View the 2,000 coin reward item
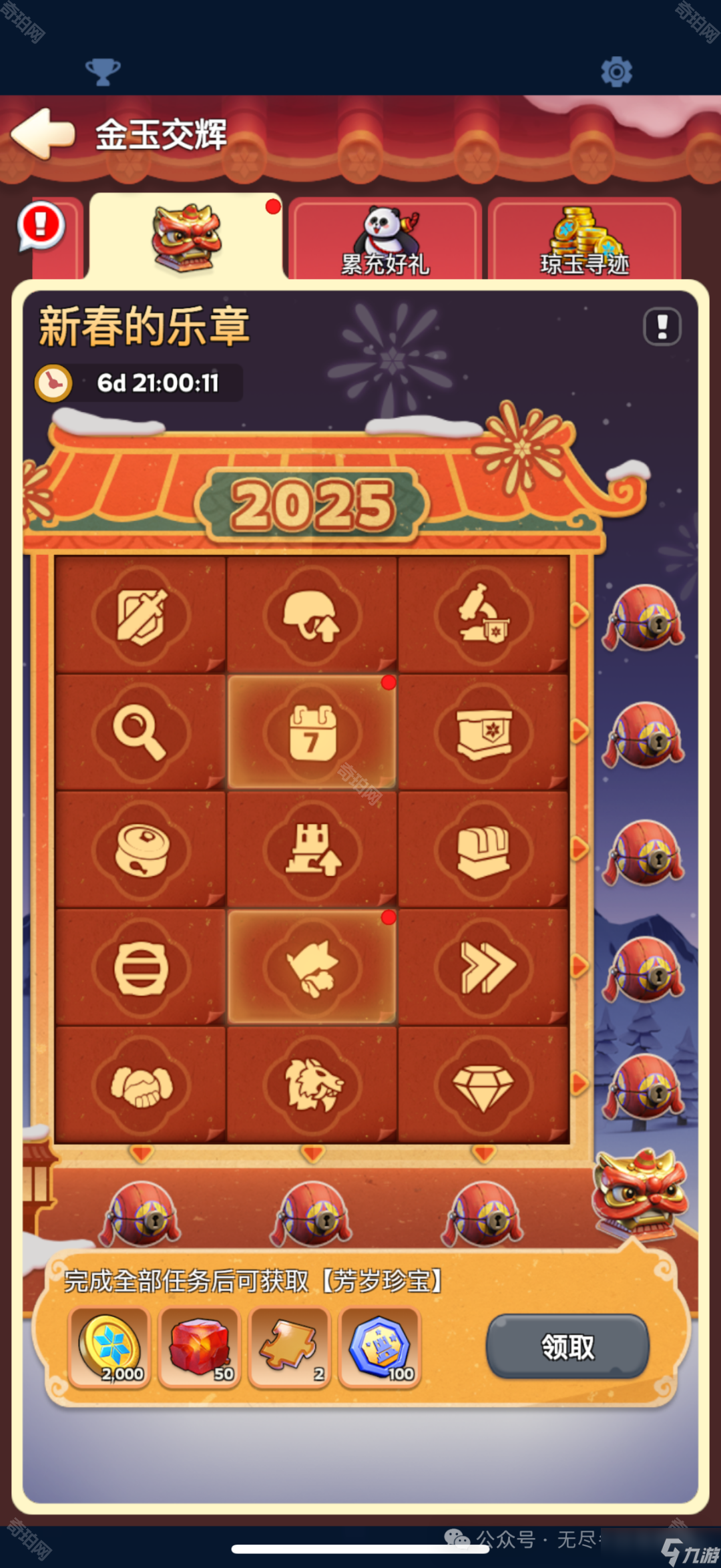 [x=109, y=1347]
